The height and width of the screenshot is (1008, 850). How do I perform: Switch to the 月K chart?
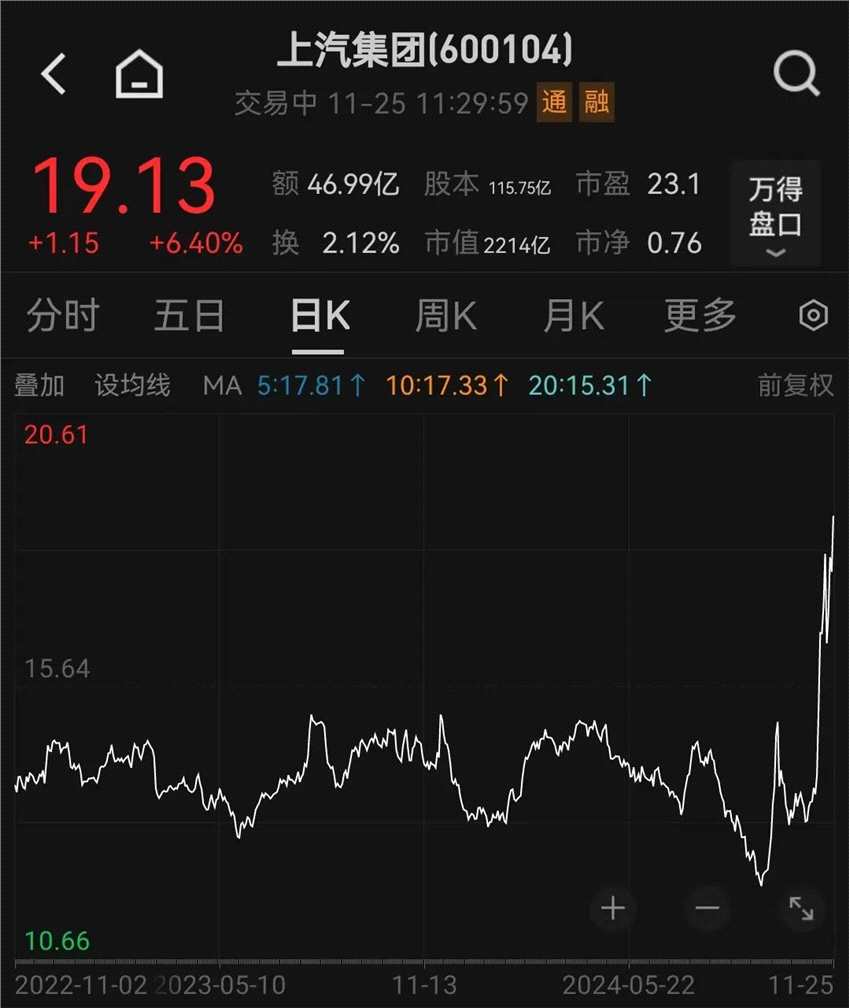[x=573, y=316]
